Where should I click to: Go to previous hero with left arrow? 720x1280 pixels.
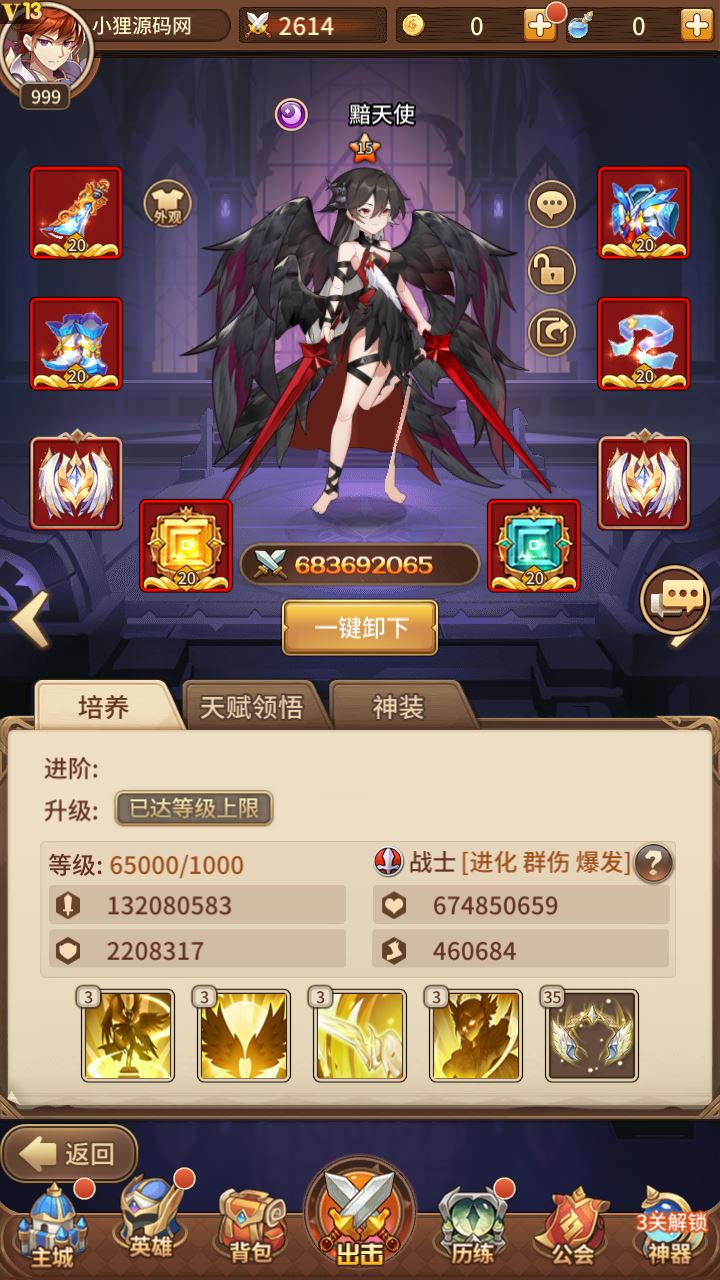(x=30, y=620)
